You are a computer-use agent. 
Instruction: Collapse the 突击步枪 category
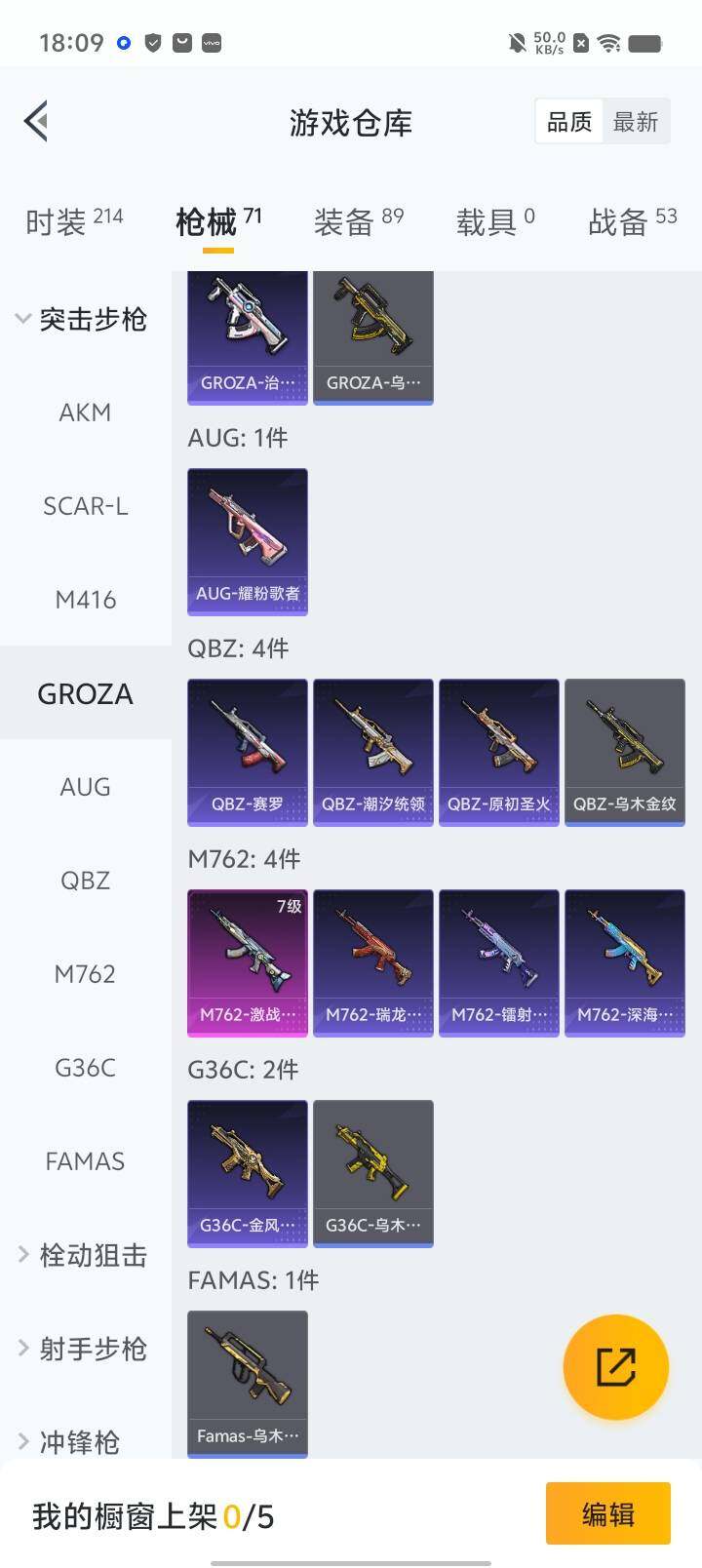point(82,319)
